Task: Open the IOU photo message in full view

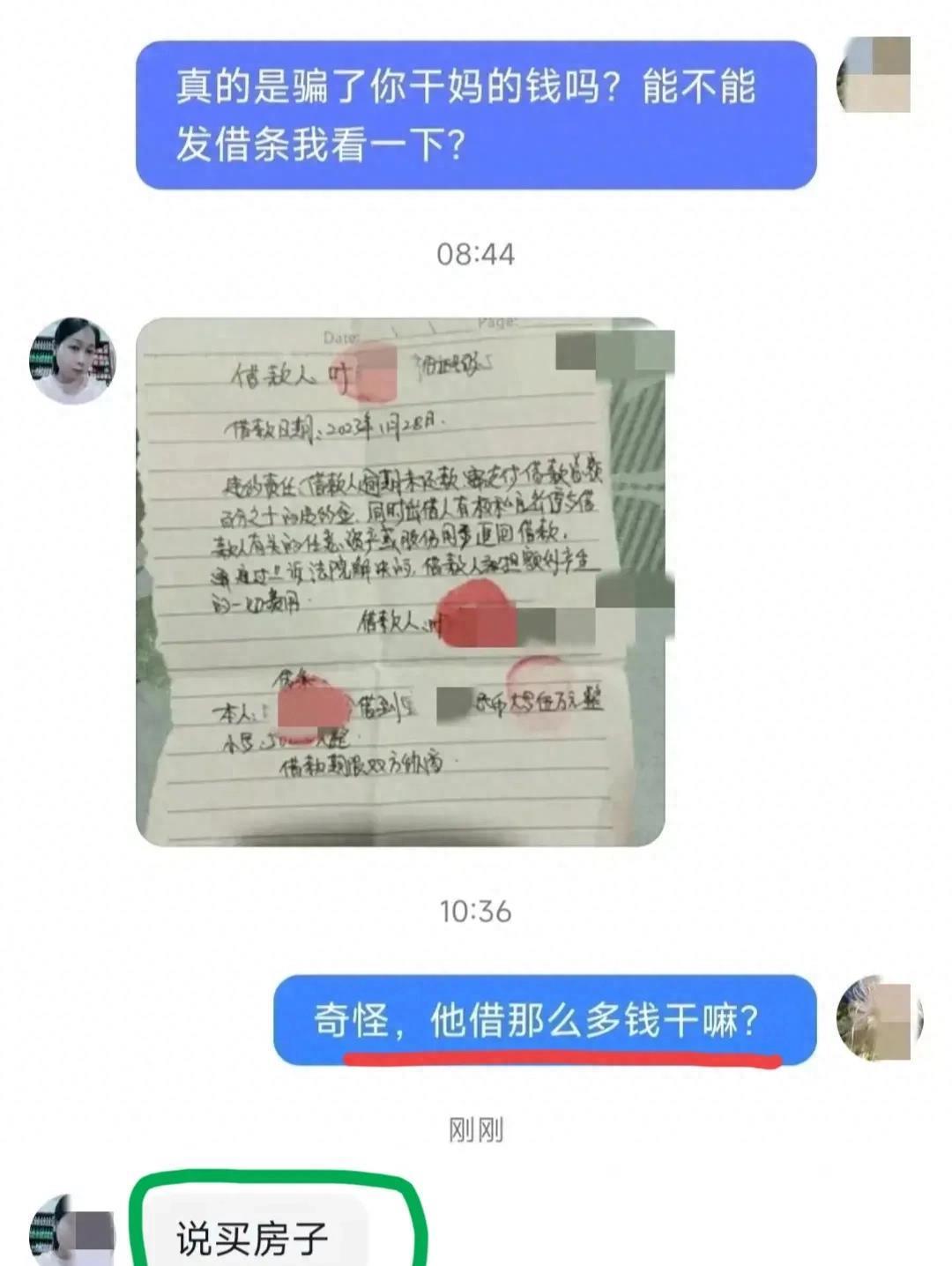Action: 401,582
